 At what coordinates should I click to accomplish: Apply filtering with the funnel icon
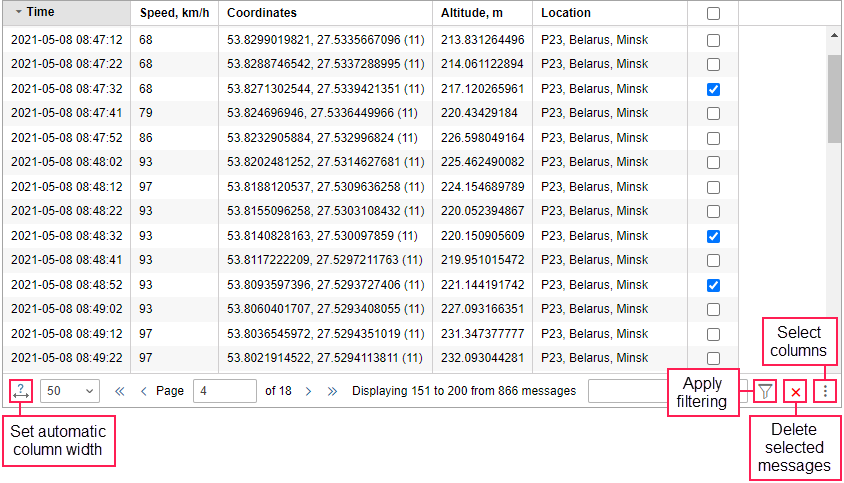pyautogui.click(x=765, y=391)
